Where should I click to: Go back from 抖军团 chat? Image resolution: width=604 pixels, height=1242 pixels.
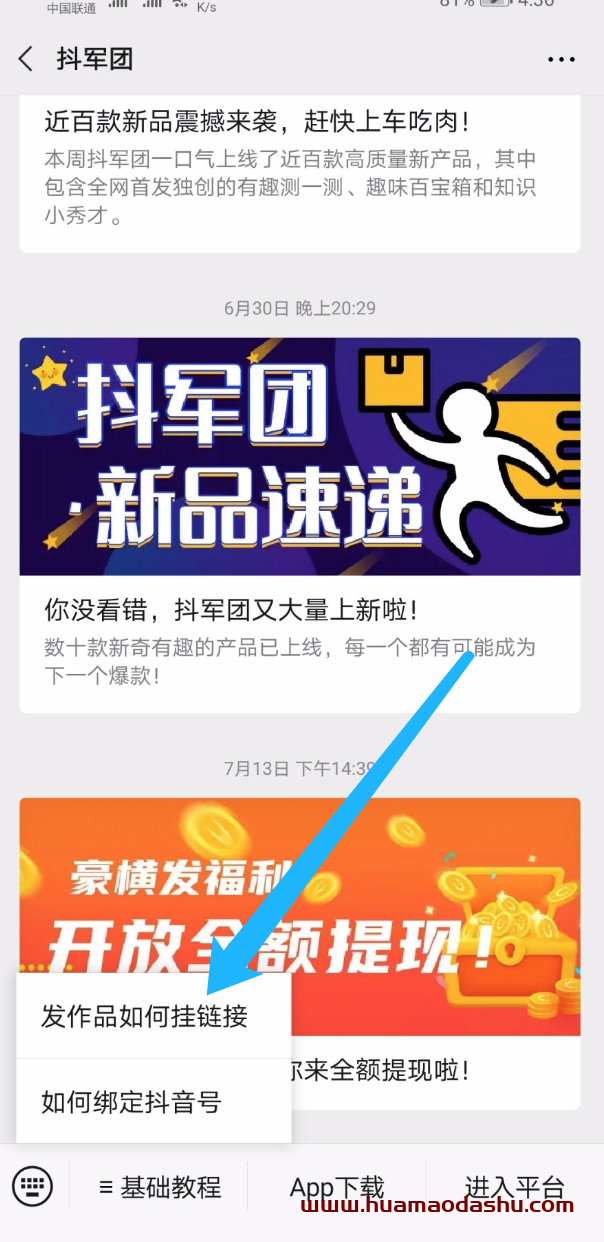point(27,59)
